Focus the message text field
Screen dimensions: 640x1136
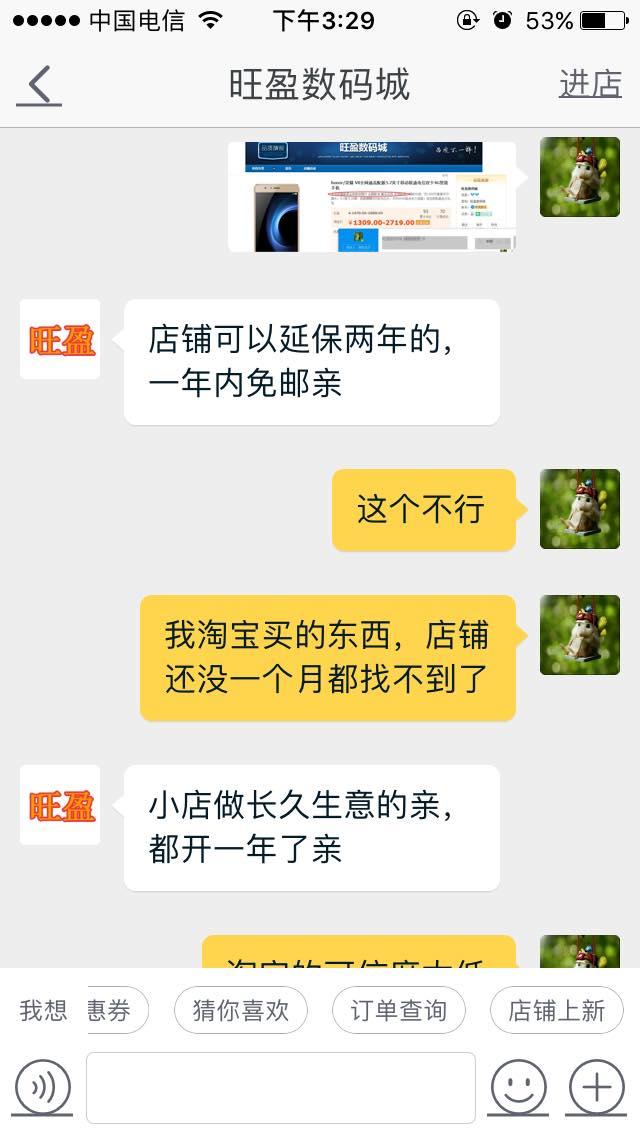pyautogui.click(x=281, y=1087)
